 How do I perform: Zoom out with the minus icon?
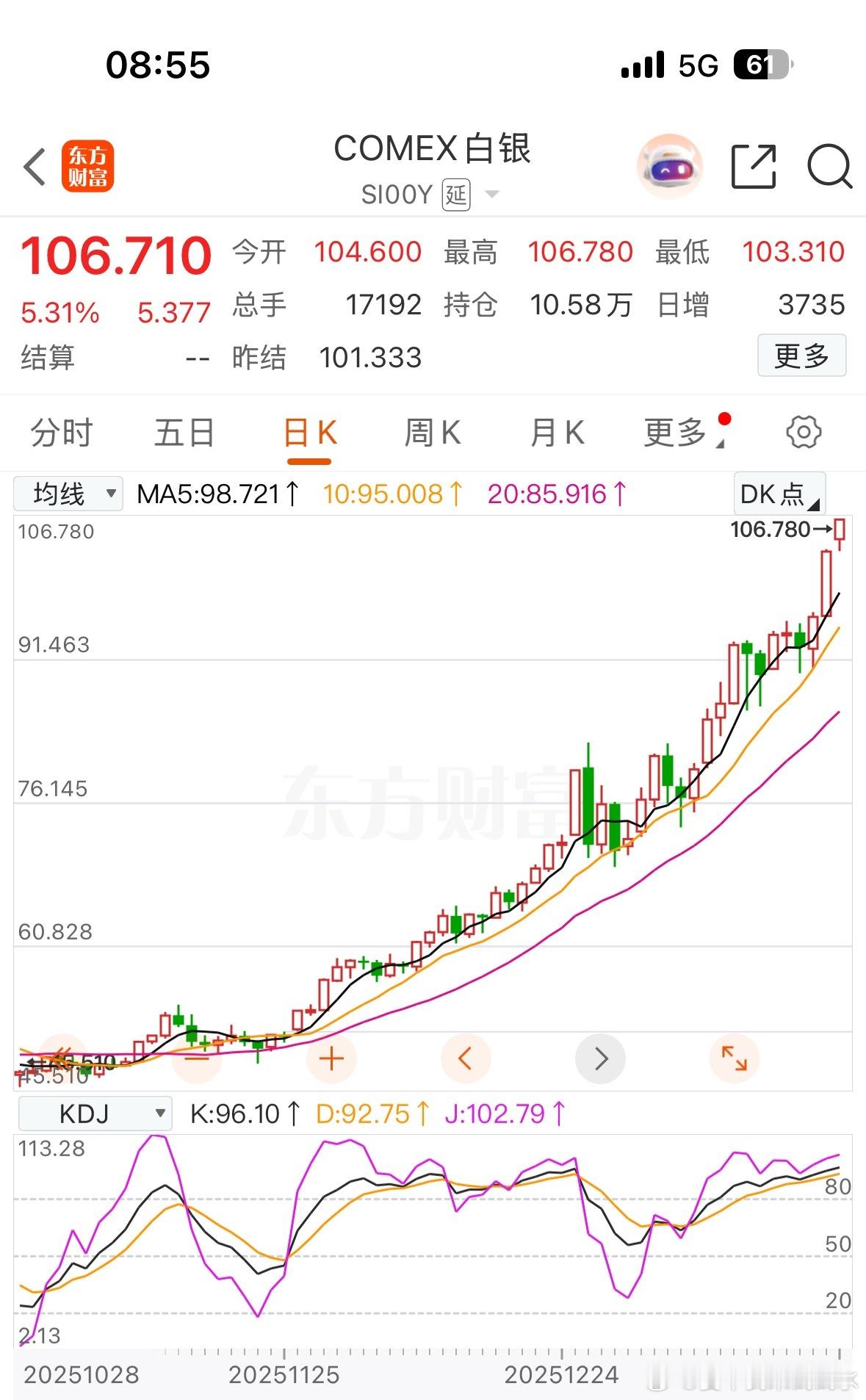[x=196, y=1058]
